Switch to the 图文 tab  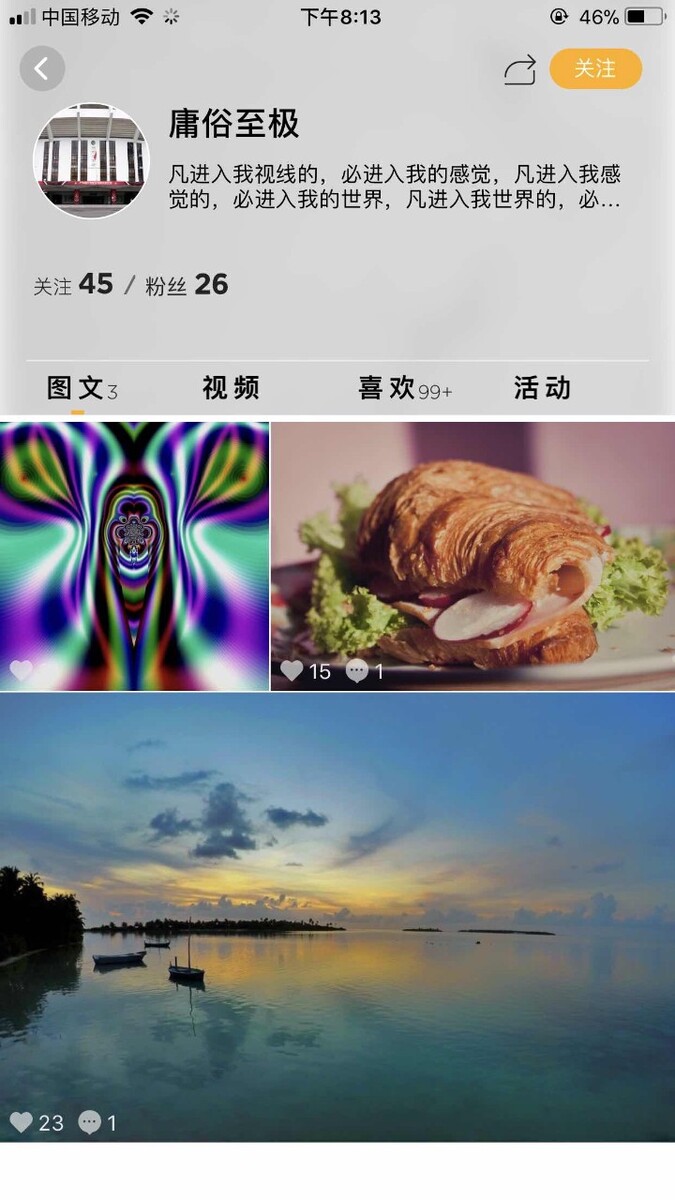coord(80,388)
